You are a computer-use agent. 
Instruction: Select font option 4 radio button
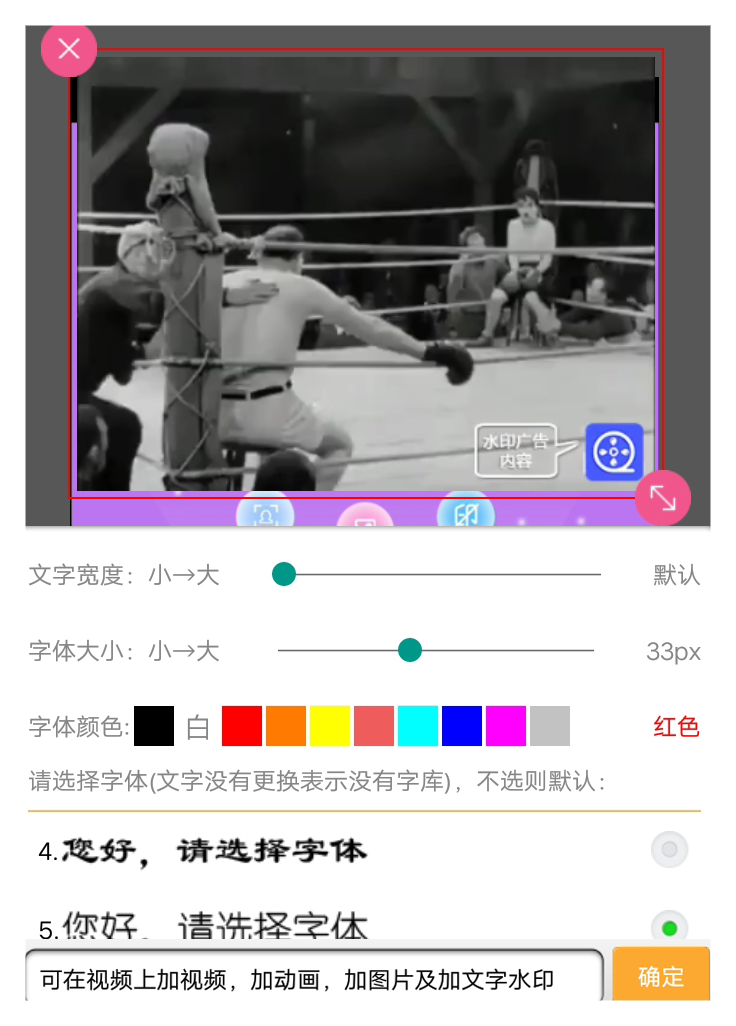669,850
